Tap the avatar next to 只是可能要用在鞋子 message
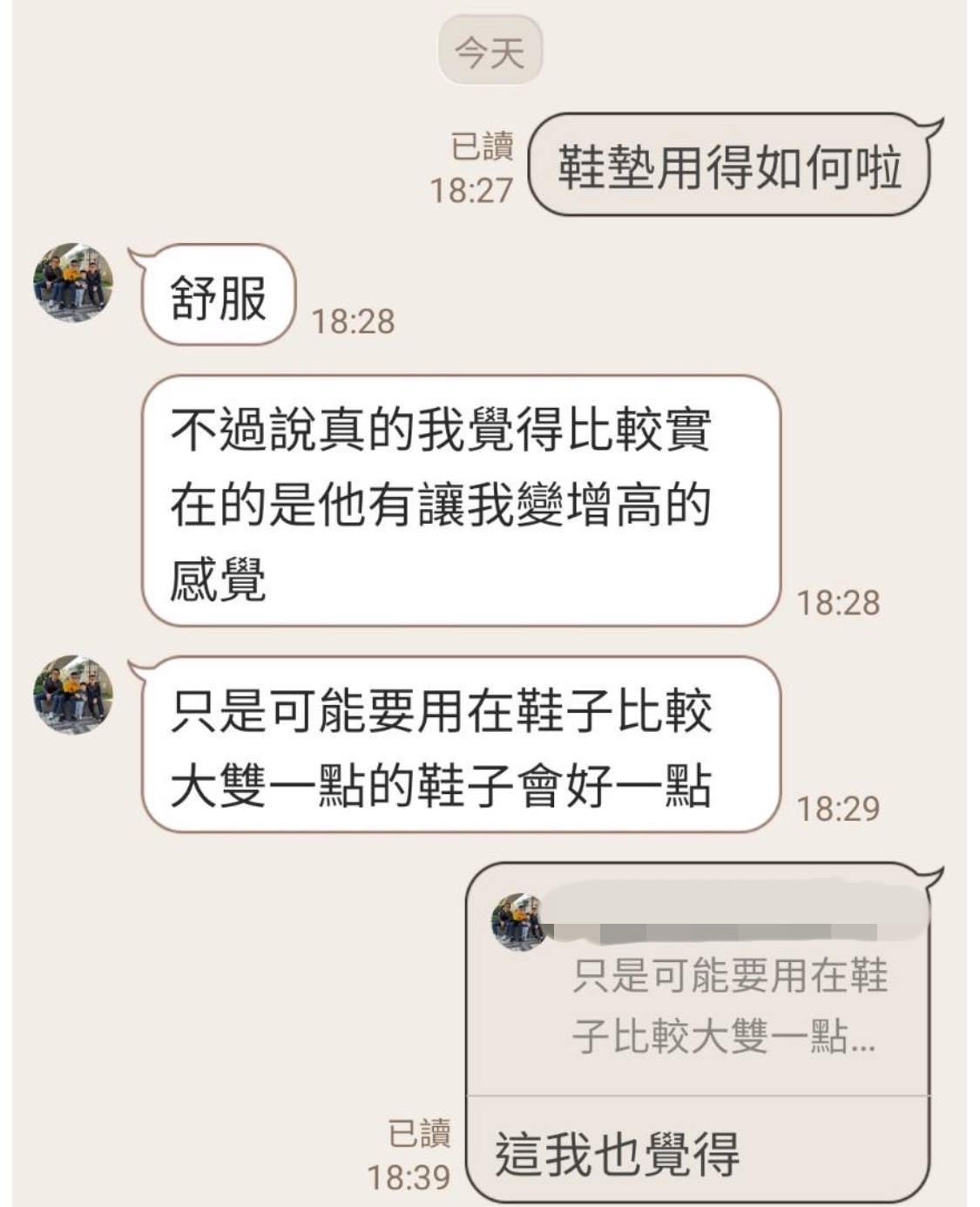Image resolution: width=980 pixels, height=1207 pixels. tap(73, 695)
